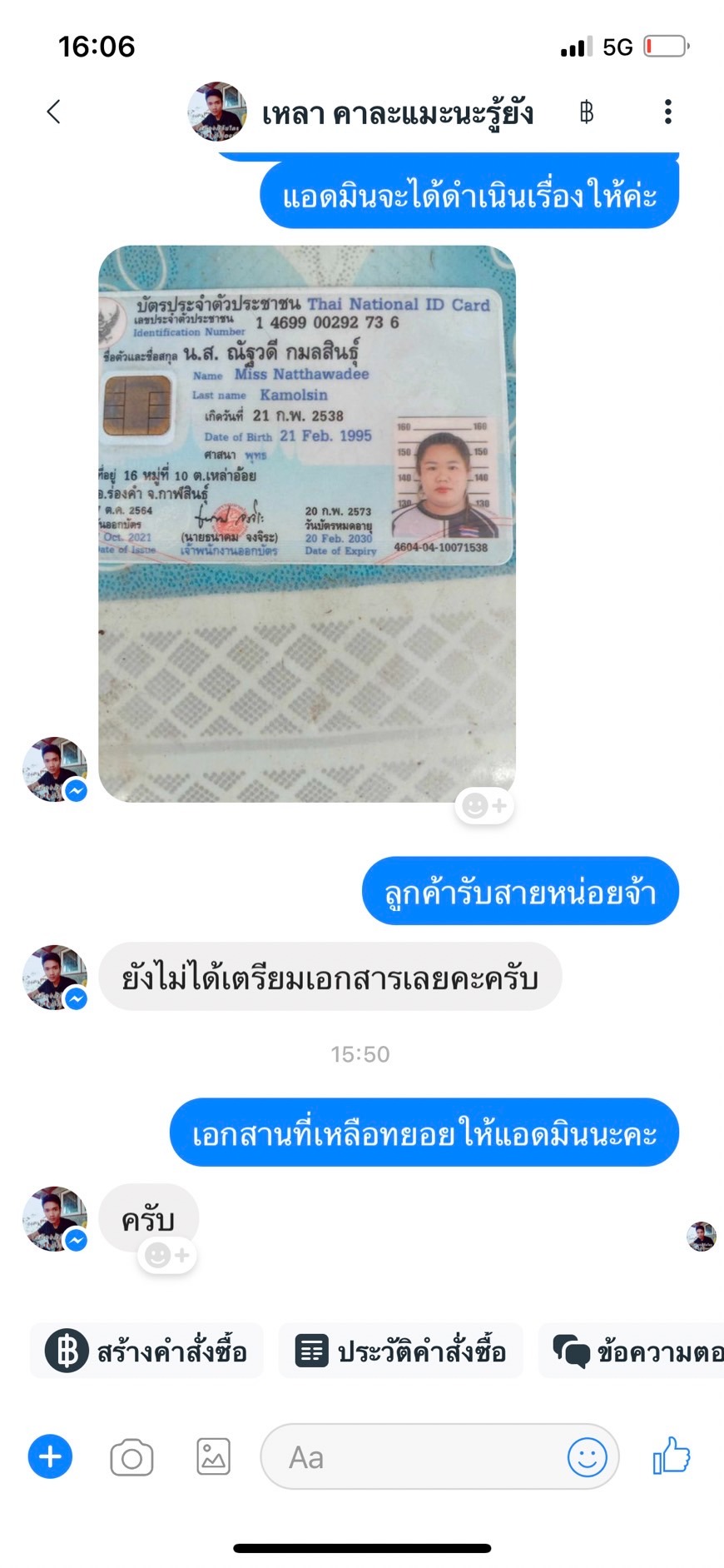Open the emoji picker in message box
Viewport: 724px width, 1568px height.
pos(587,1457)
